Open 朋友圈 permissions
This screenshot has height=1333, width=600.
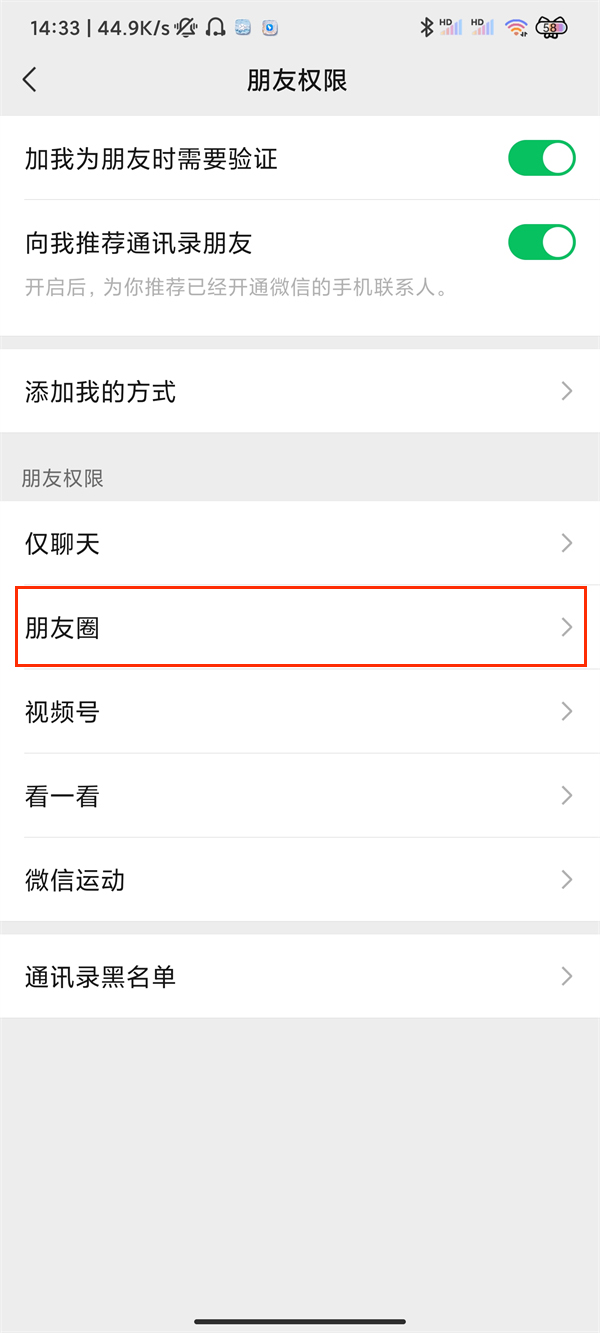pyautogui.click(x=300, y=628)
